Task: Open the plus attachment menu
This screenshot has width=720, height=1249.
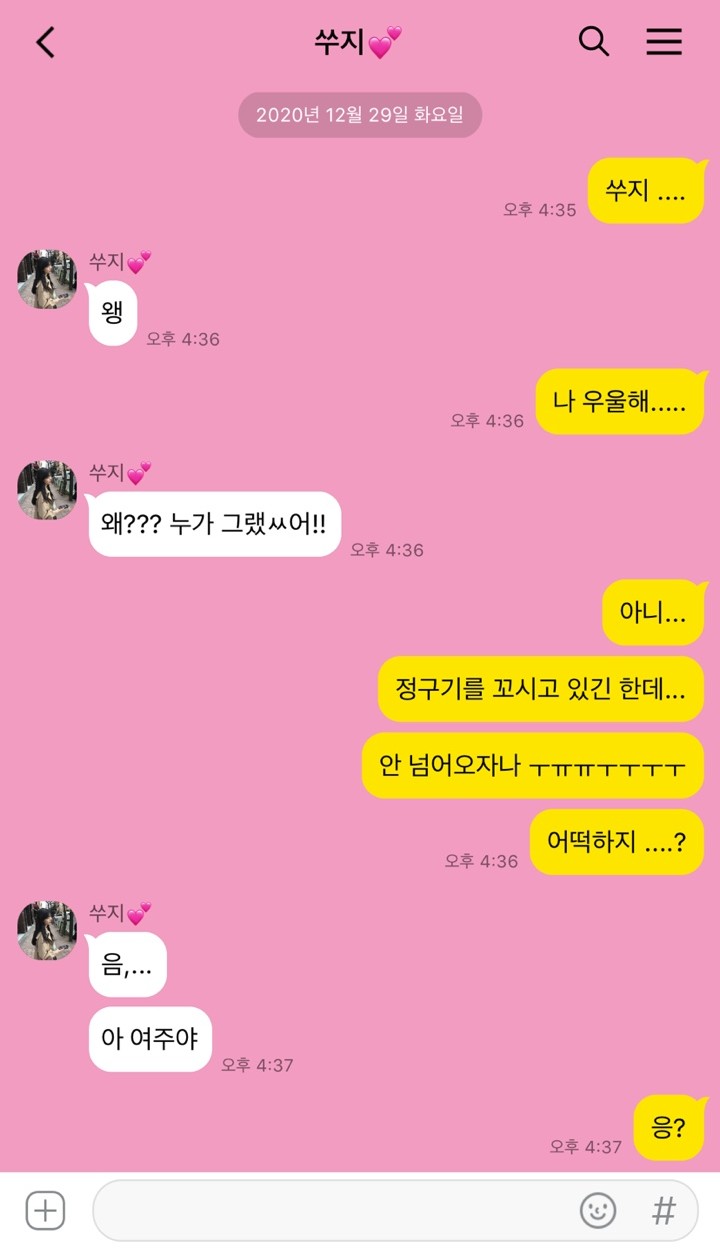Action: click(45, 1211)
